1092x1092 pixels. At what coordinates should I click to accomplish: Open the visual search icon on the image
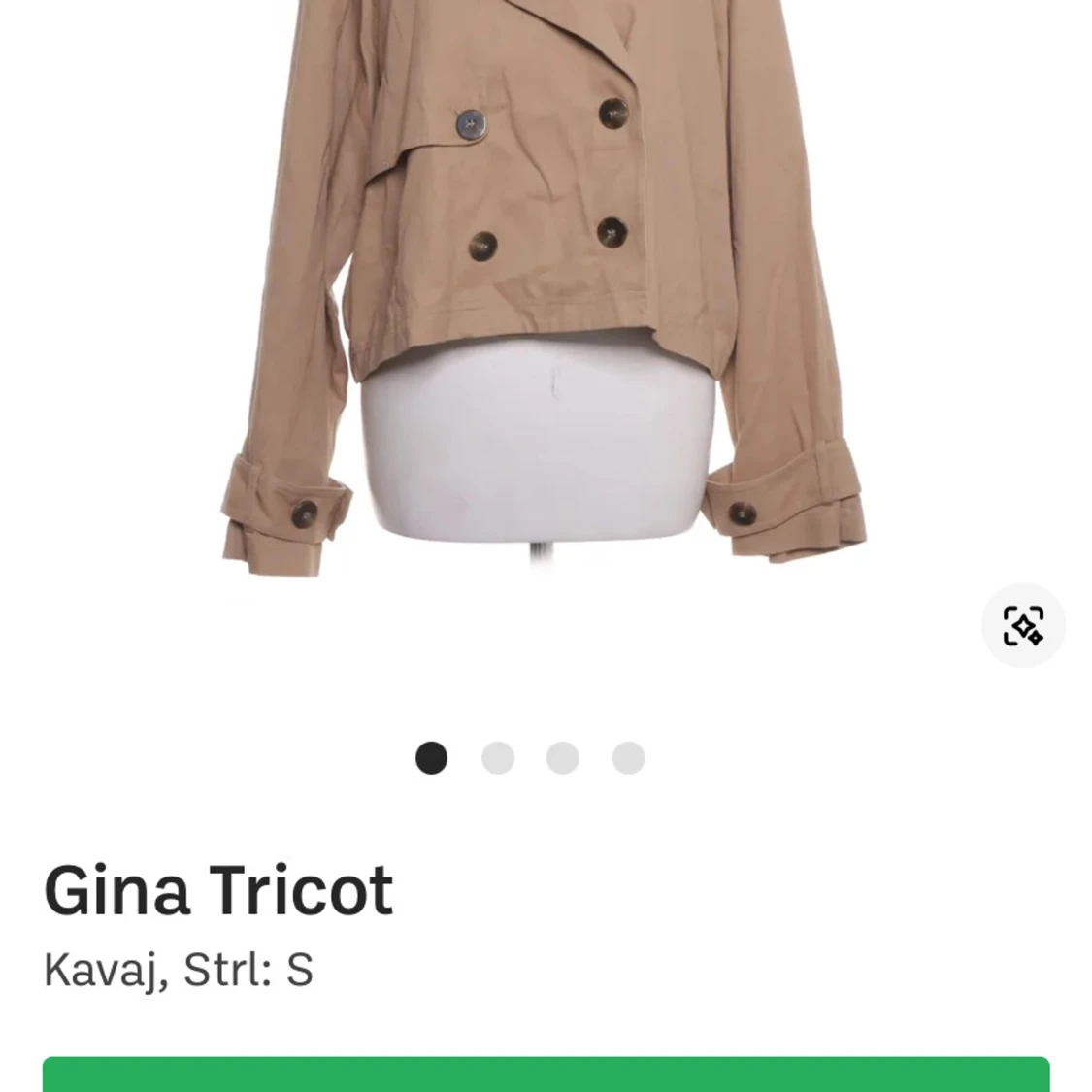pos(1023,625)
